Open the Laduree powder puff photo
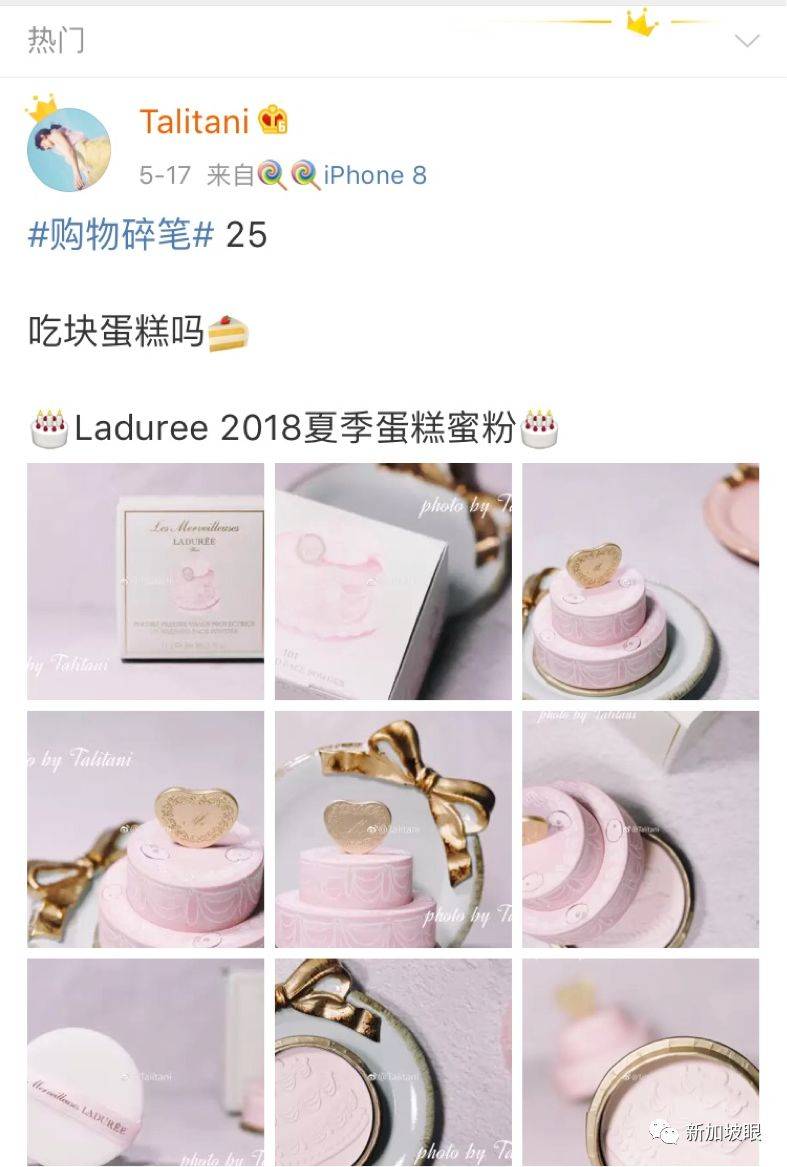 (146, 1062)
